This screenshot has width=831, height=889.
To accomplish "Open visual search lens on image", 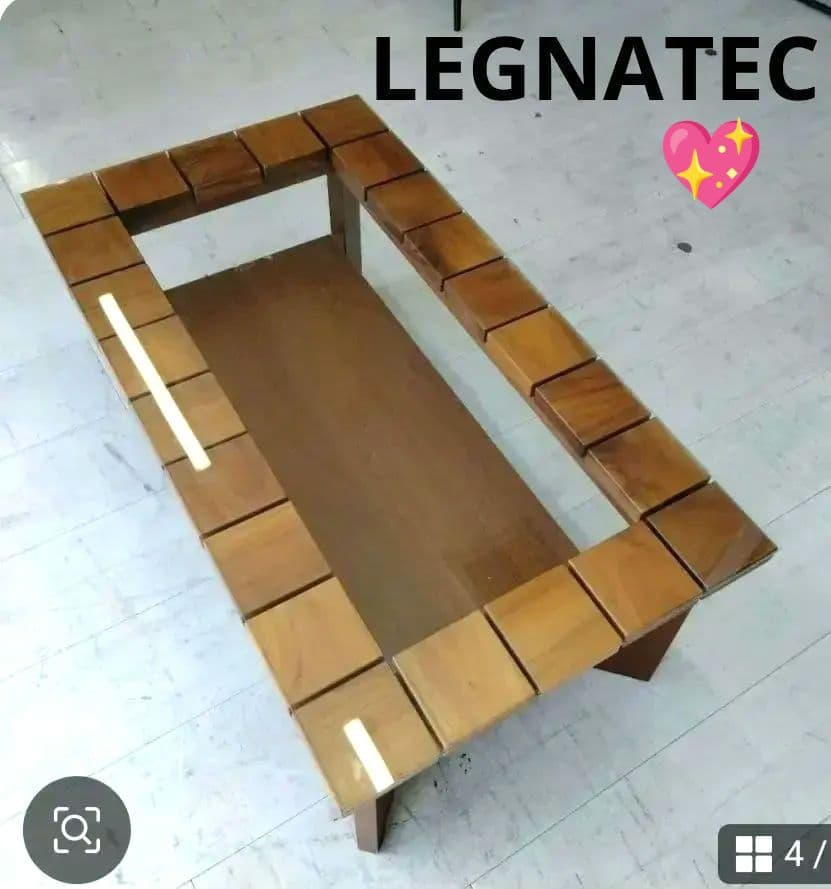I will (77, 829).
